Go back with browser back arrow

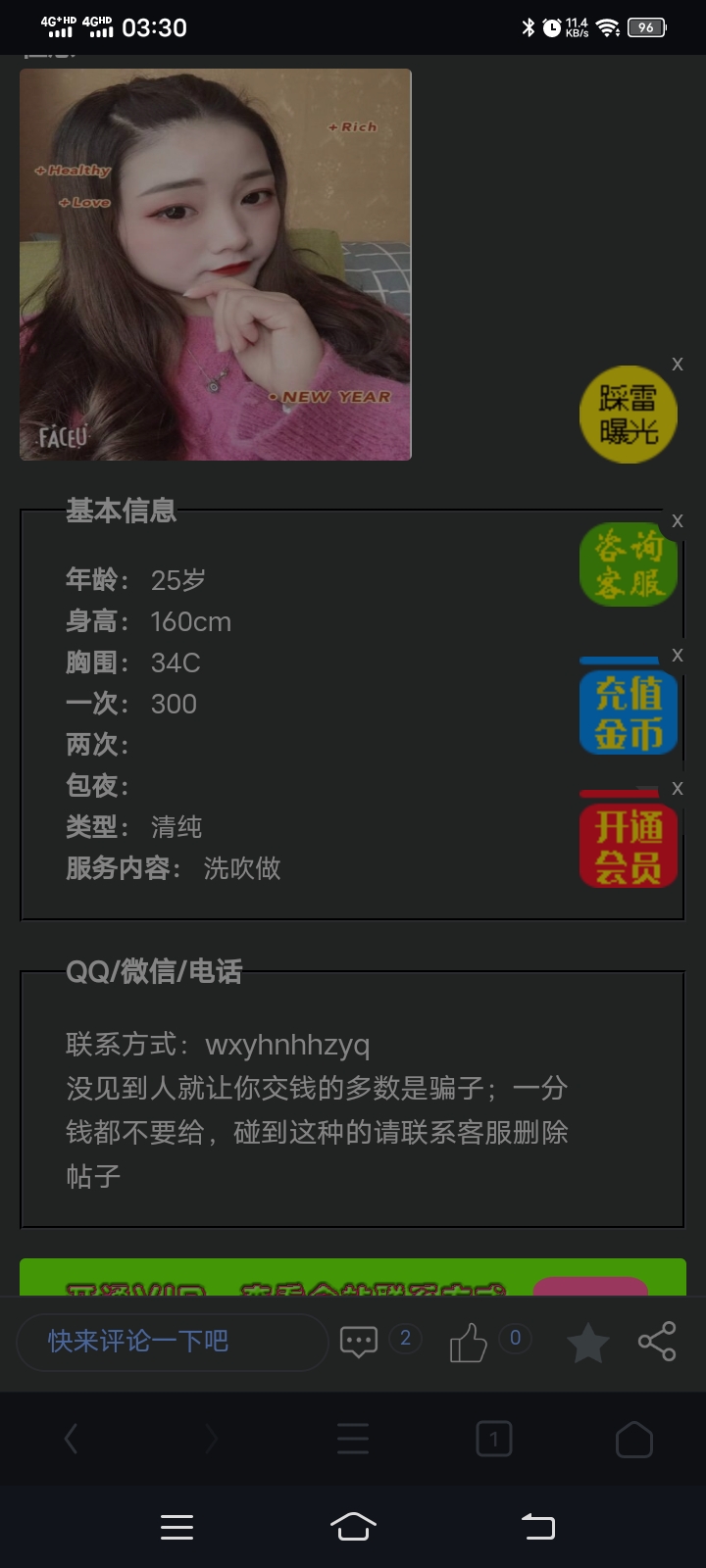click(71, 1439)
